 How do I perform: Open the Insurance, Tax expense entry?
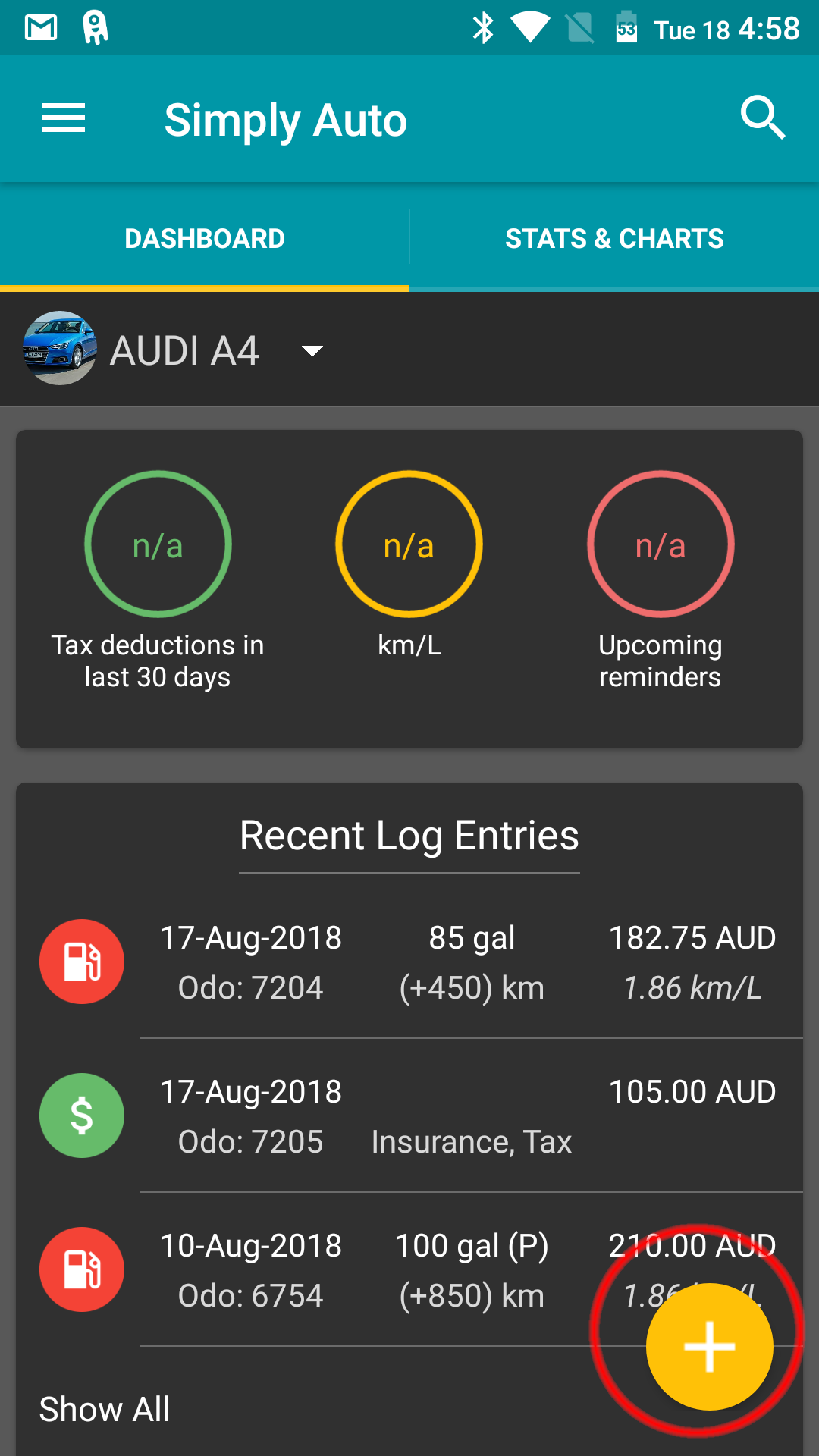pos(409,1116)
